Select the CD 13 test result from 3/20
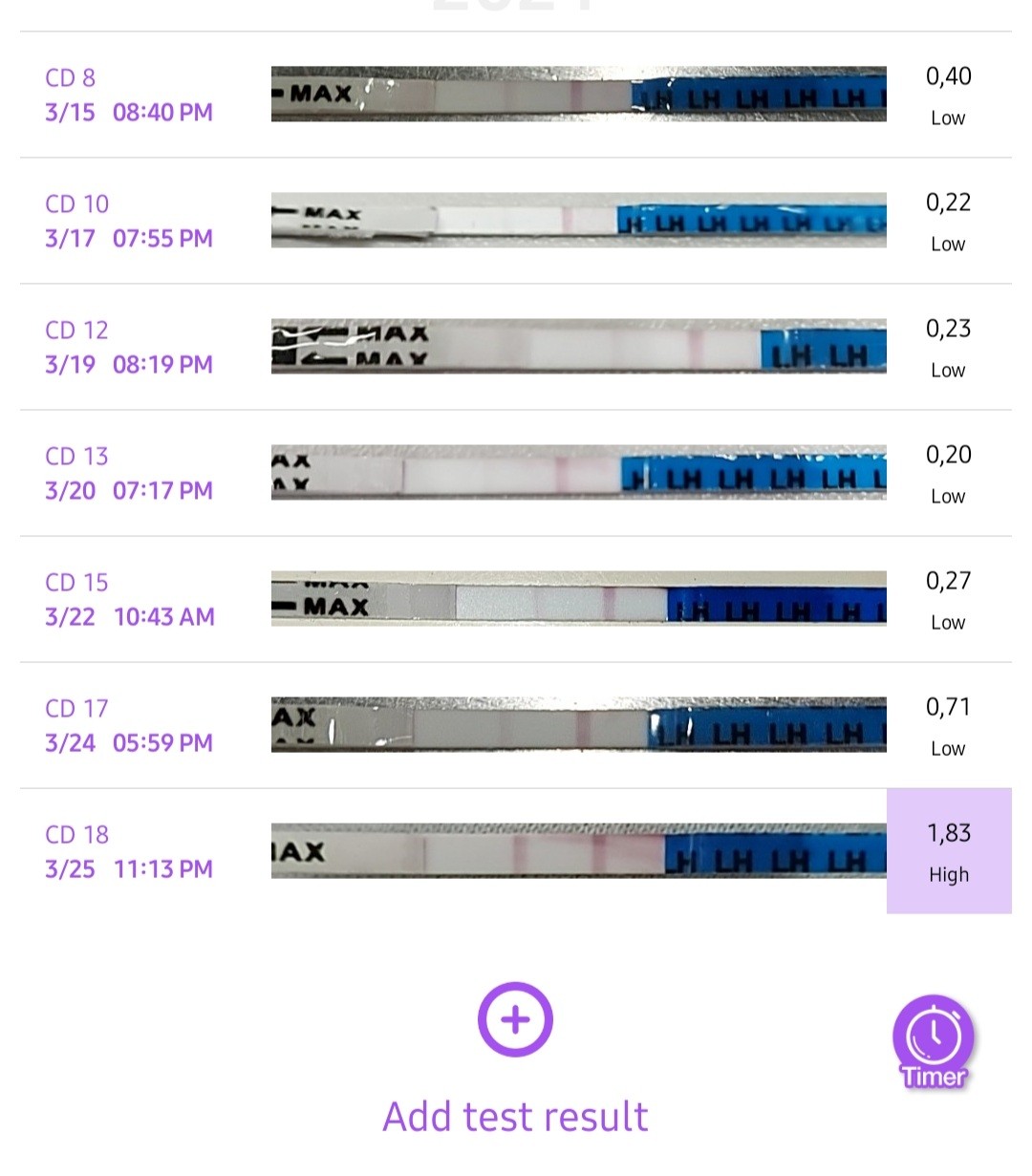This screenshot has height=1176, width=1032. (x=516, y=473)
